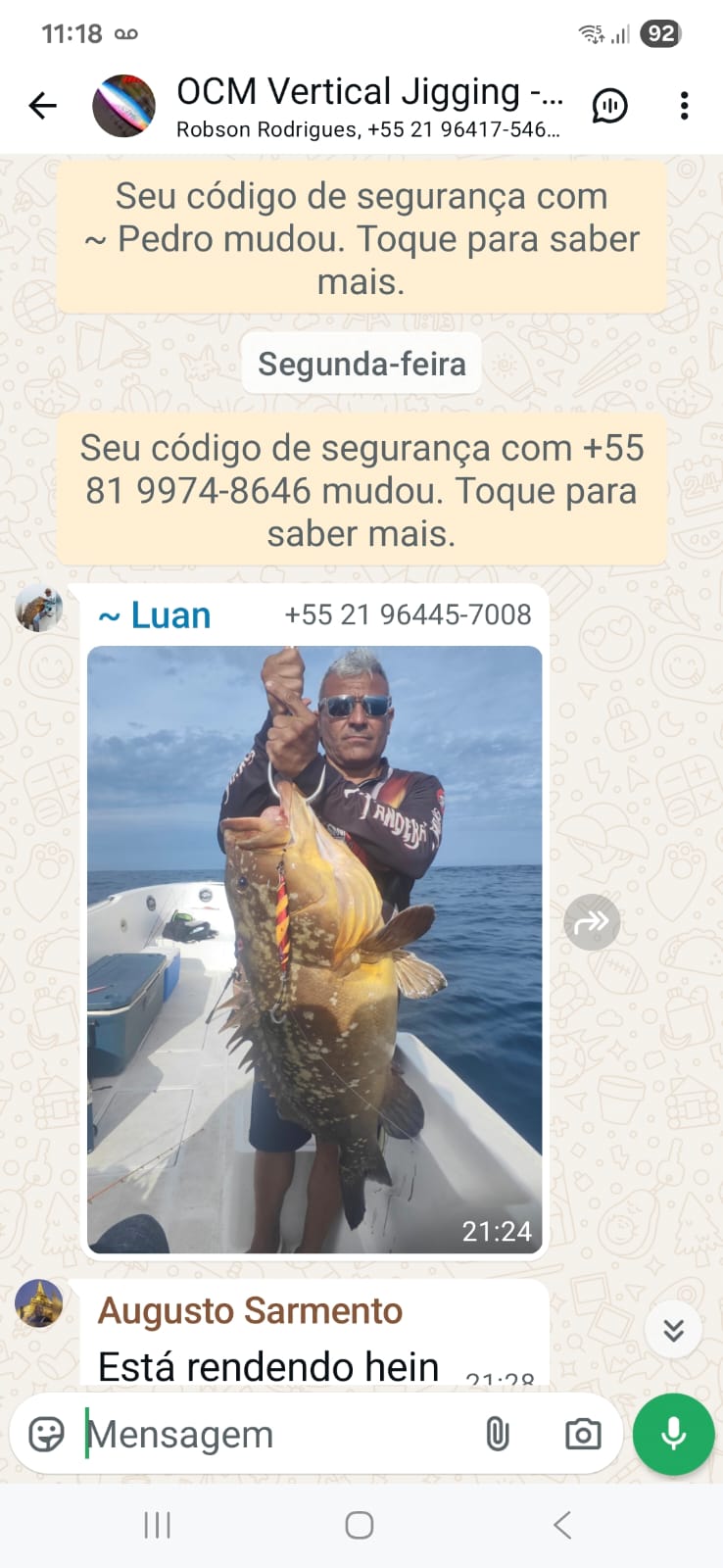Attach a file to the chat
The image size is (723, 1568).
[x=498, y=1435]
